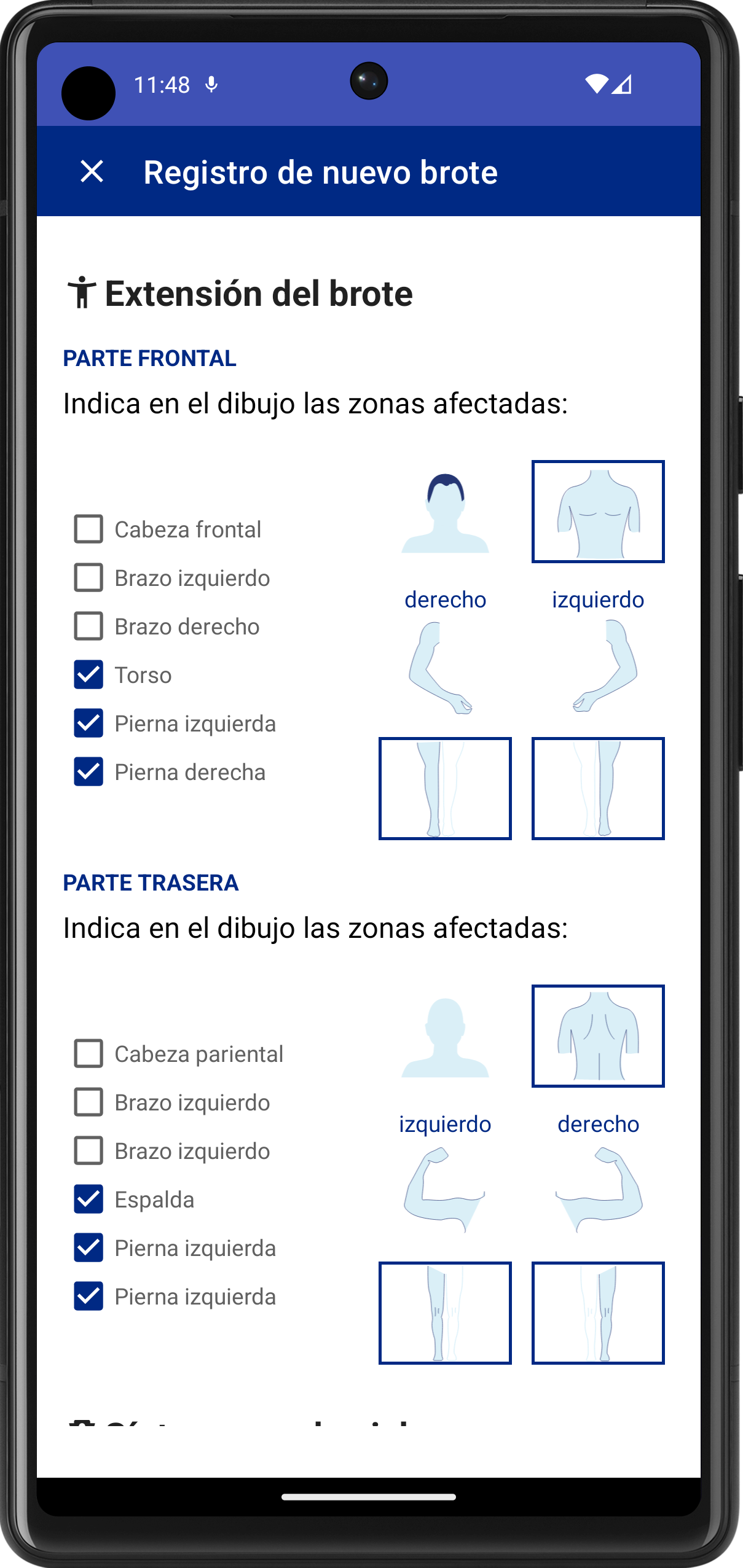Check the Cabeza frontal checkbox
This screenshot has width=743, height=1568.
(x=88, y=529)
